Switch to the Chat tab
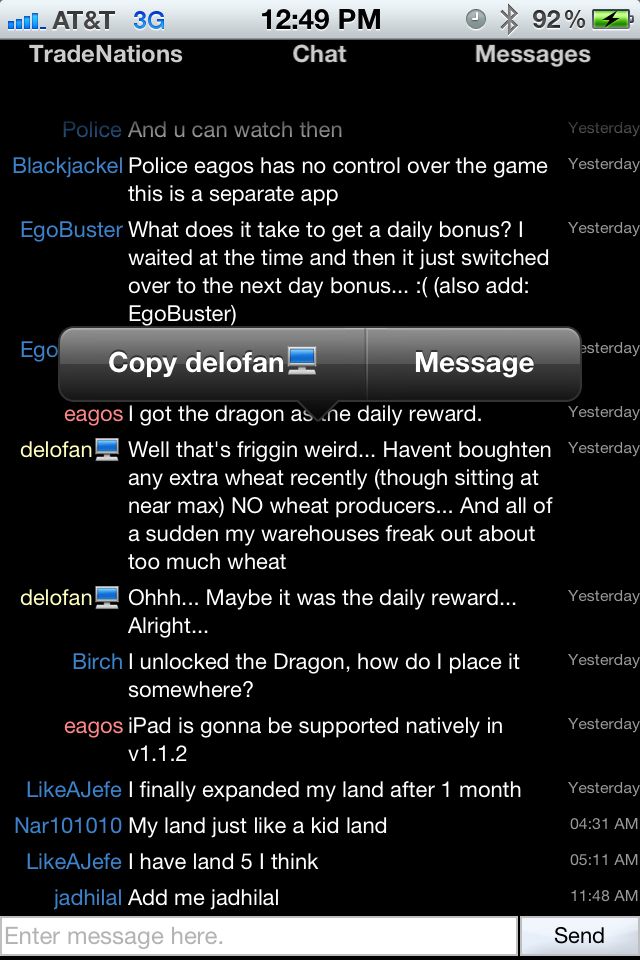The height and width of the screenshot is (960, 640). click(x=319, y=54)
